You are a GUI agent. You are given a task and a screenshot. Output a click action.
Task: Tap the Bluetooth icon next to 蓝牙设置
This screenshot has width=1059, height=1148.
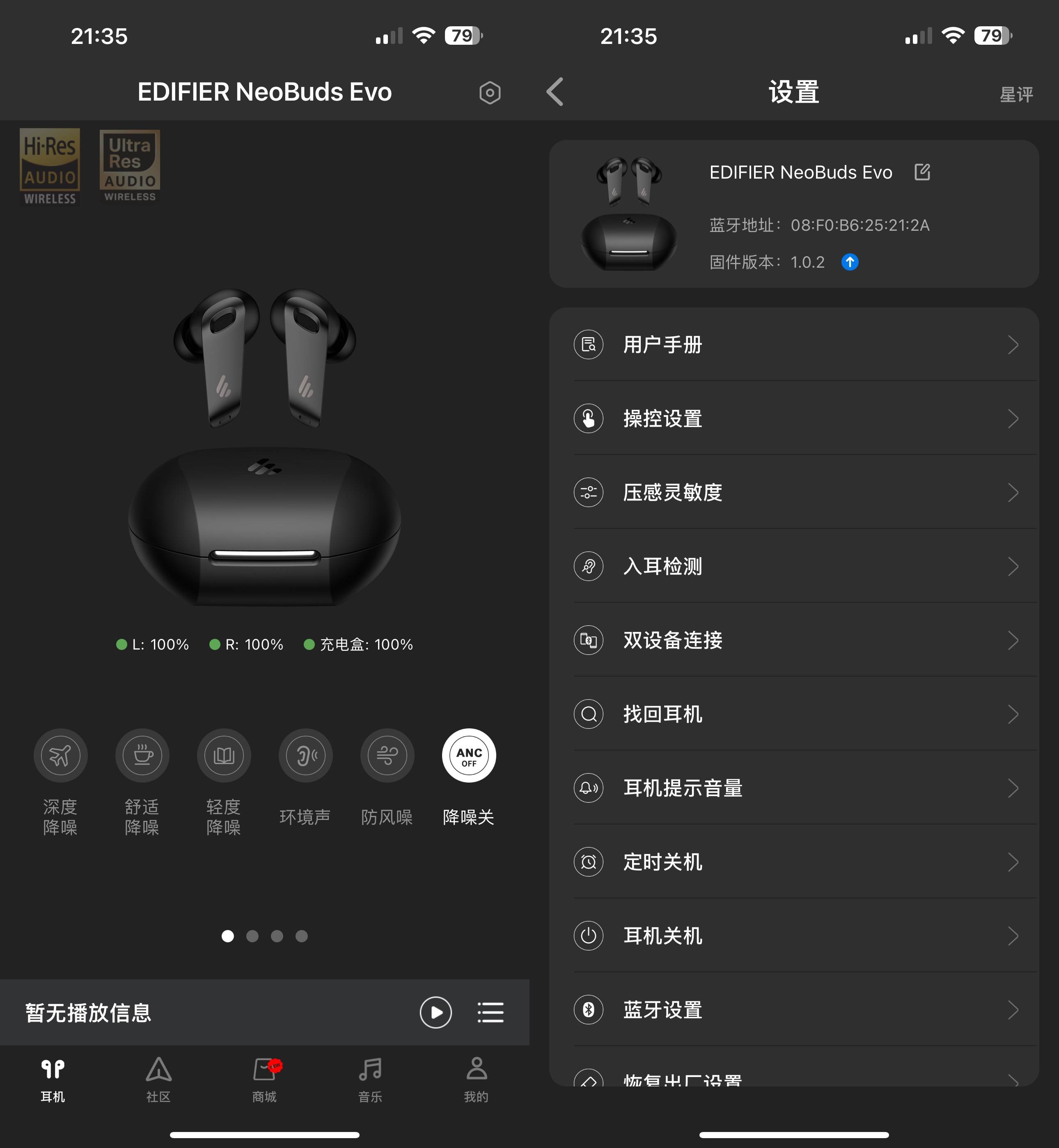[x=589, y=1010]
